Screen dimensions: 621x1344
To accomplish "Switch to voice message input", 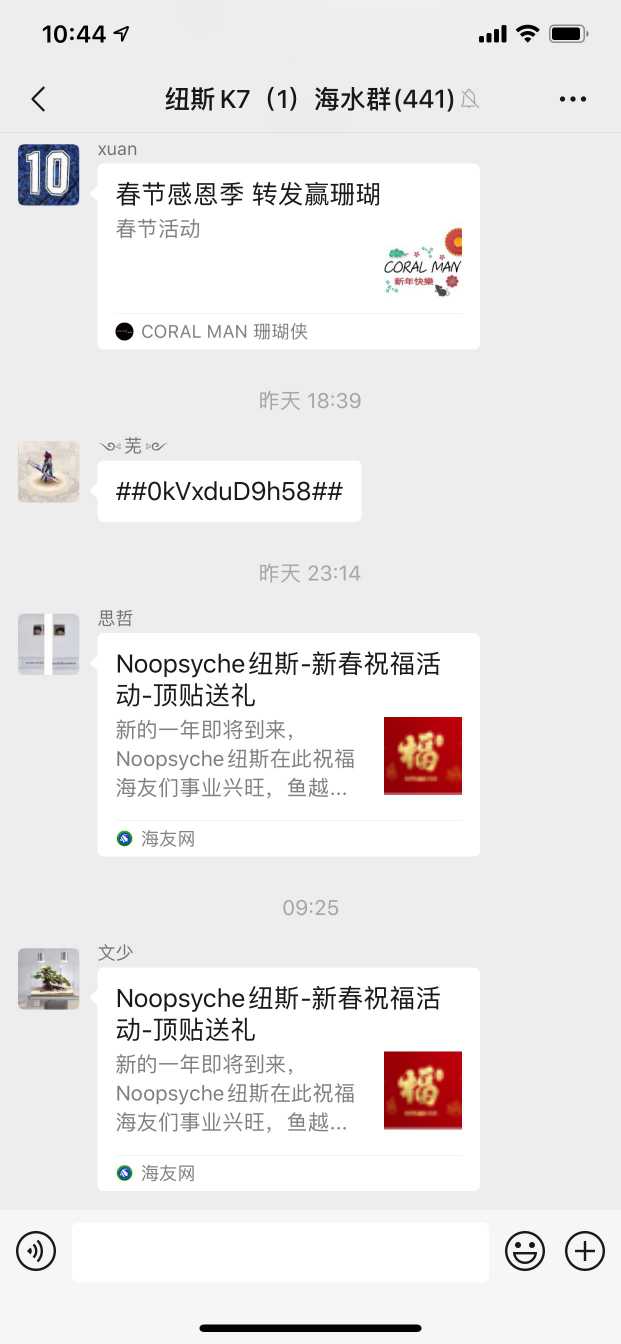I will pyautogui.click(x=36, y=1251).
